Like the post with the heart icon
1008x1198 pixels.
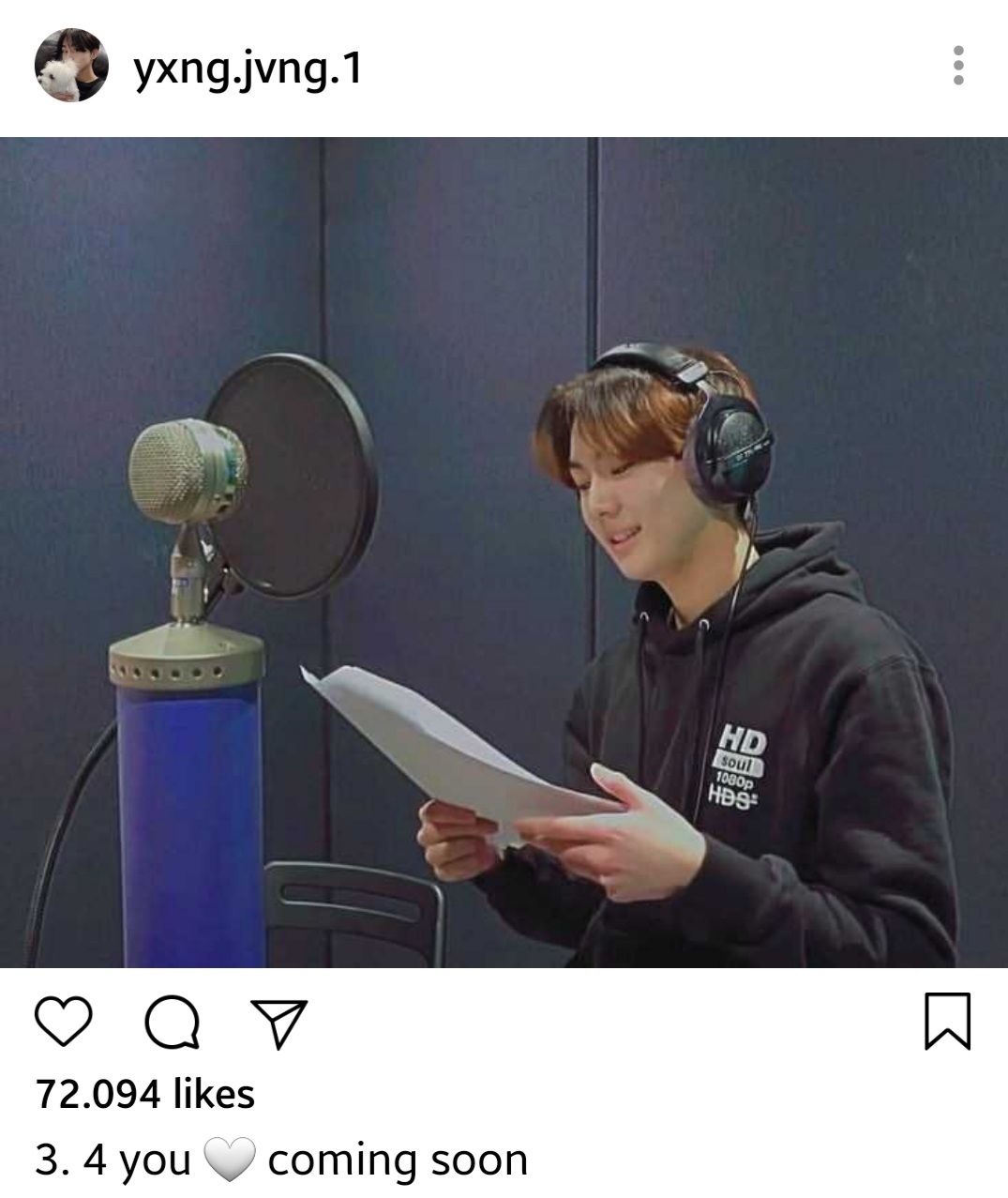point(63,1022)
